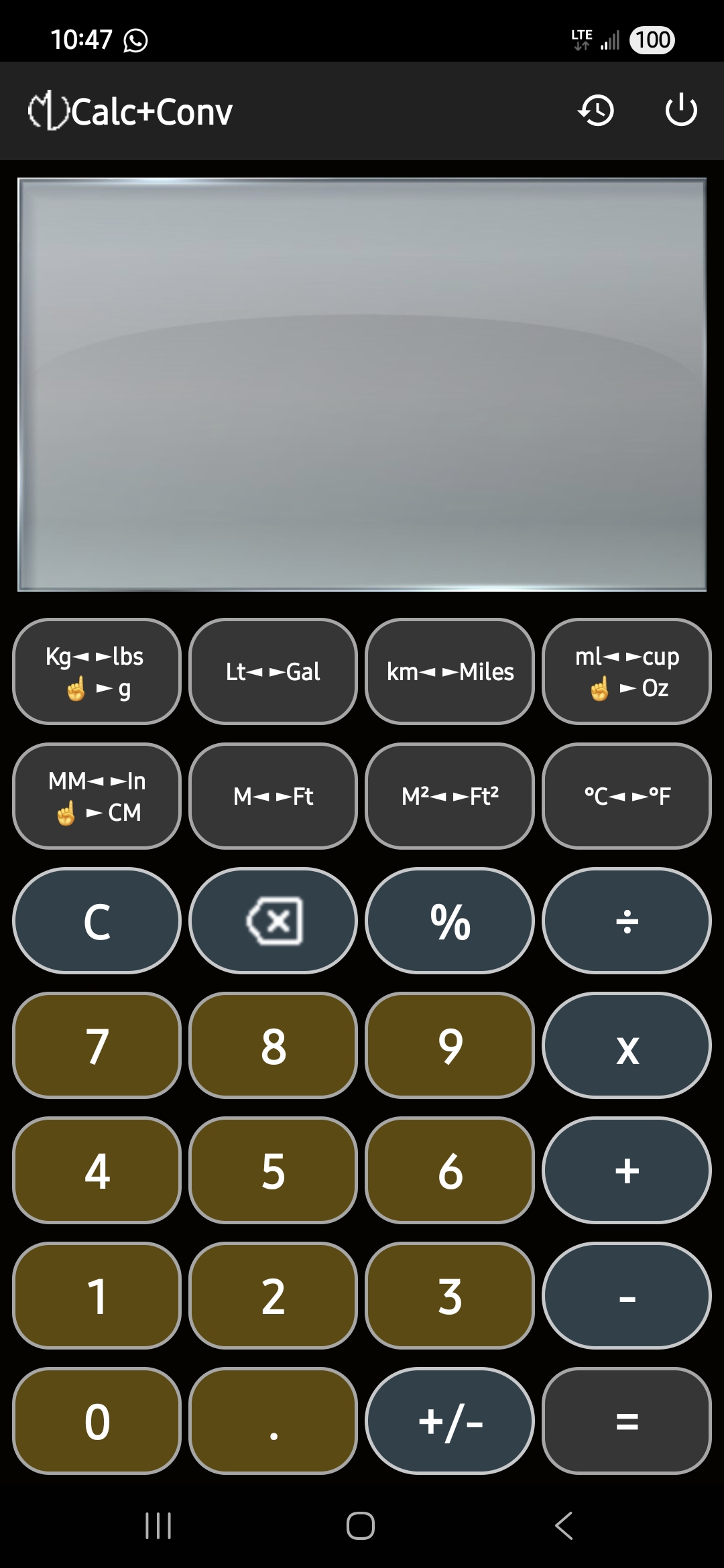Toggle the sign with +/- key
The width and height of the screenshot is (724, 1568).
click(x=450, y=1421)
